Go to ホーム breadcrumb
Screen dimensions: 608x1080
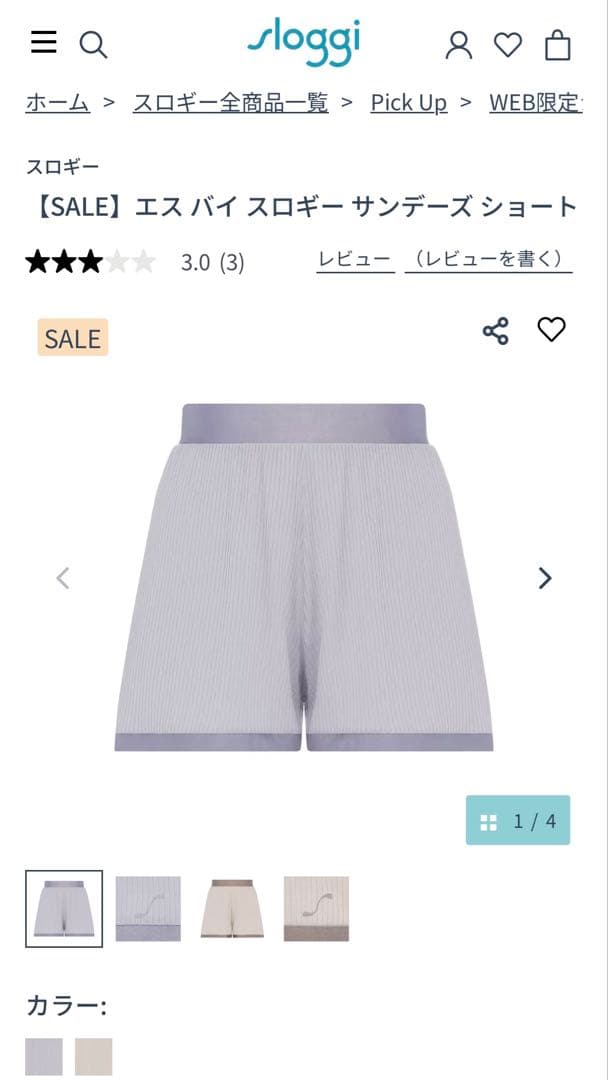click(57, 102)
